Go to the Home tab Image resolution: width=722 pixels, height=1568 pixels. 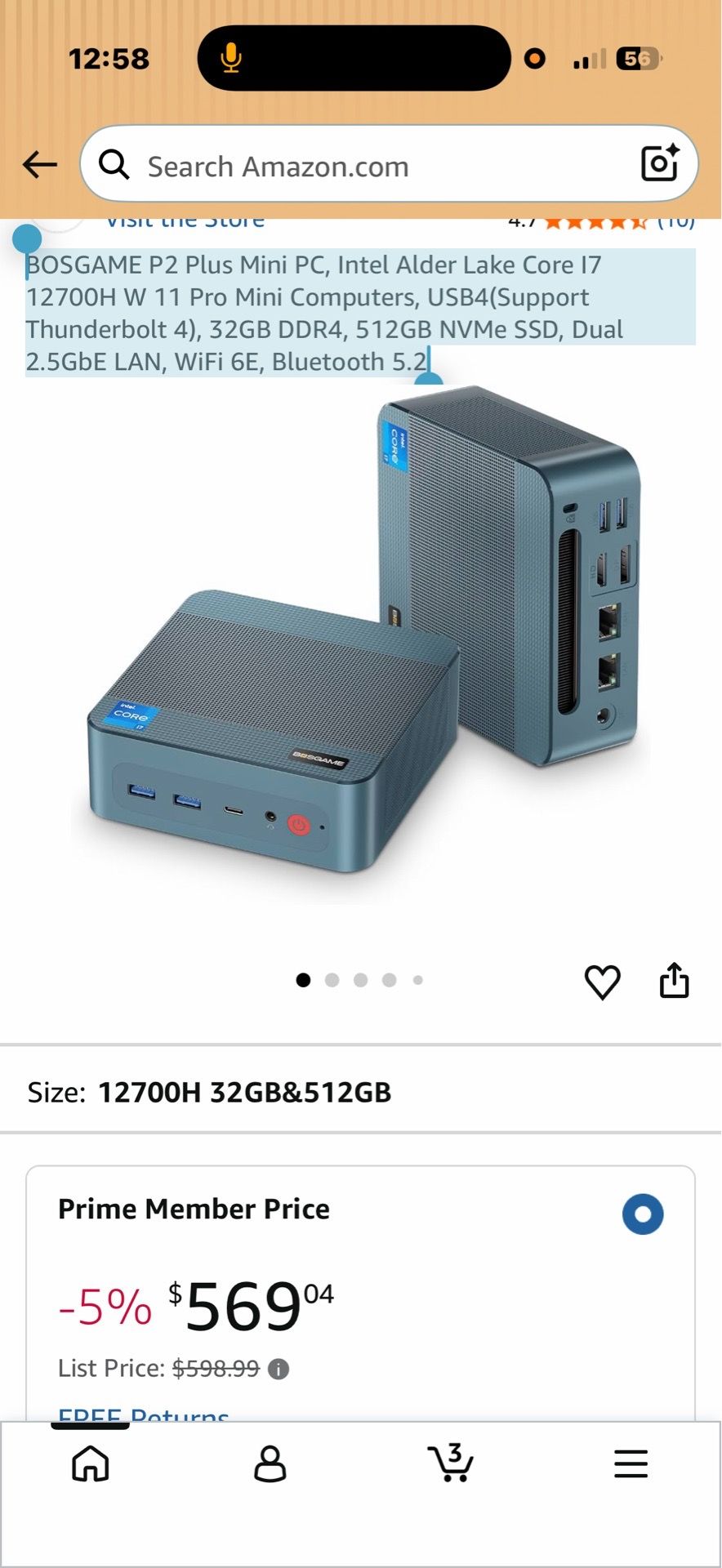91,1463
